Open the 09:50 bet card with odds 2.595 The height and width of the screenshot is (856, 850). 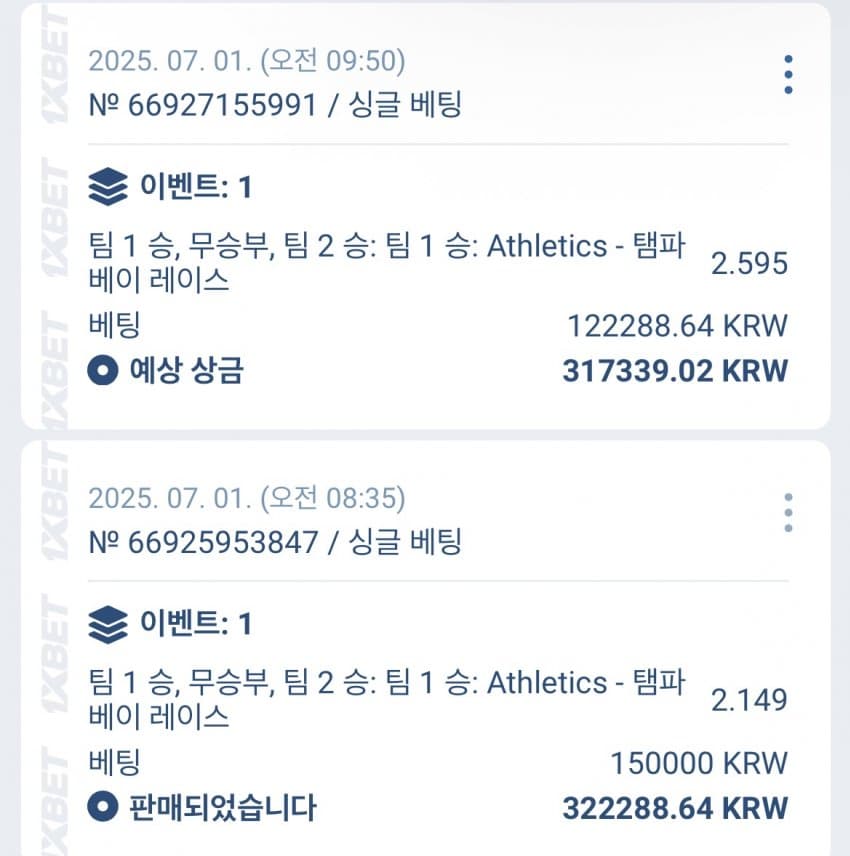tap(425, 264)
